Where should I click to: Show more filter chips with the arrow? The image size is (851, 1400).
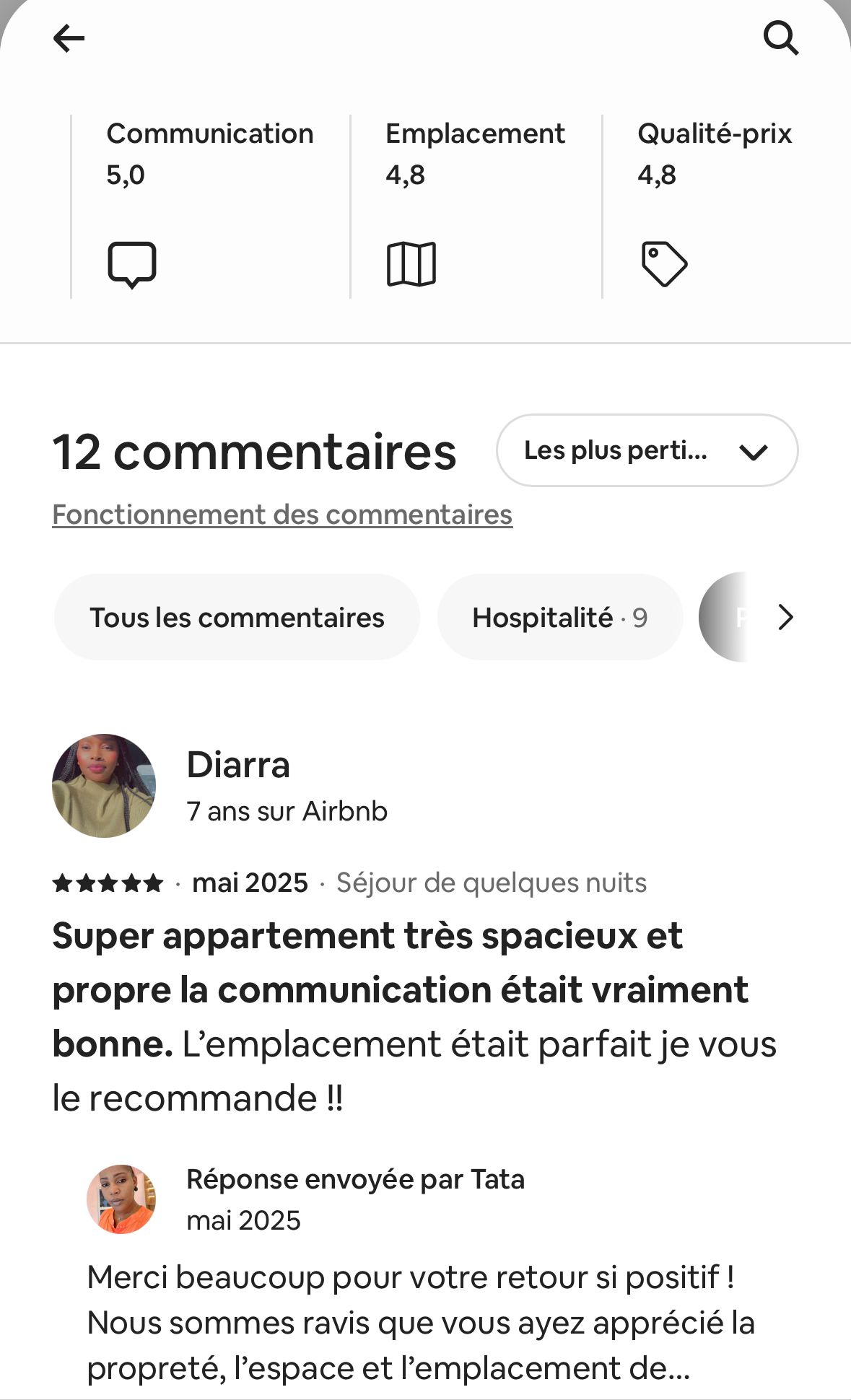(x=785, y=618)
